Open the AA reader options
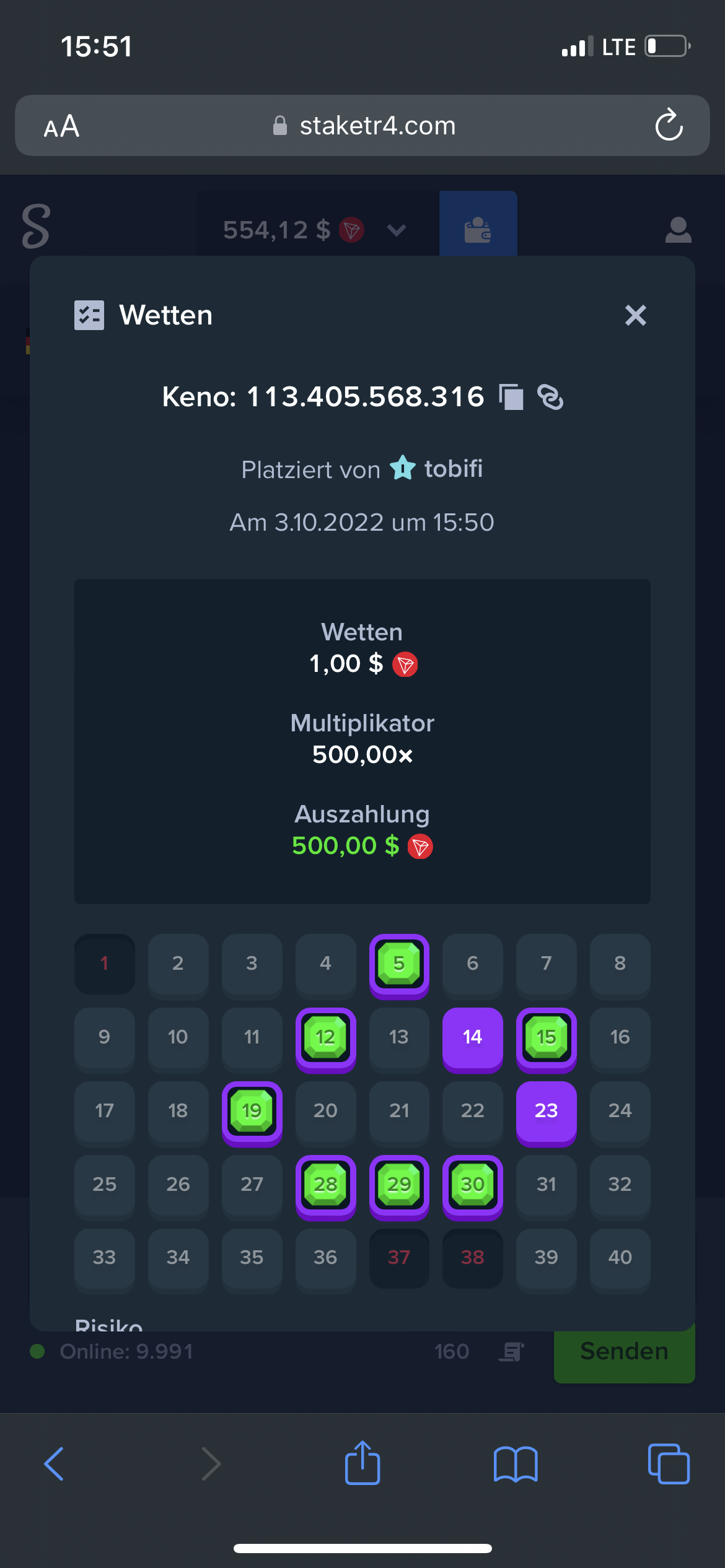This screenshot has height=1568, width=725. coord(61,126)
